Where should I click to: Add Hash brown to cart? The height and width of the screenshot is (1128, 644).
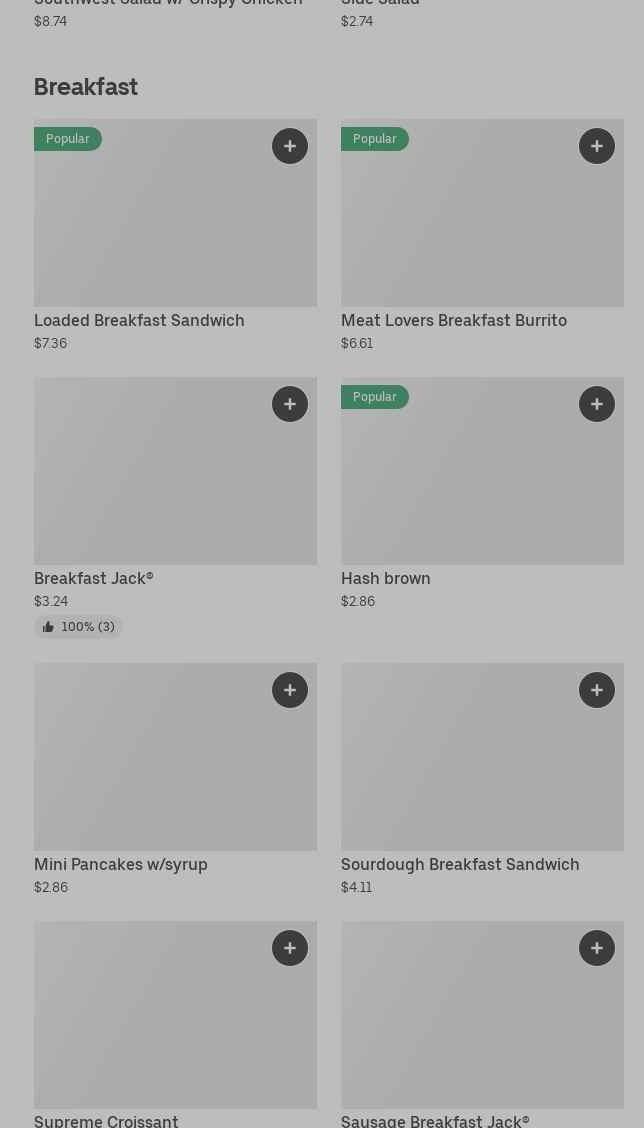597,404
